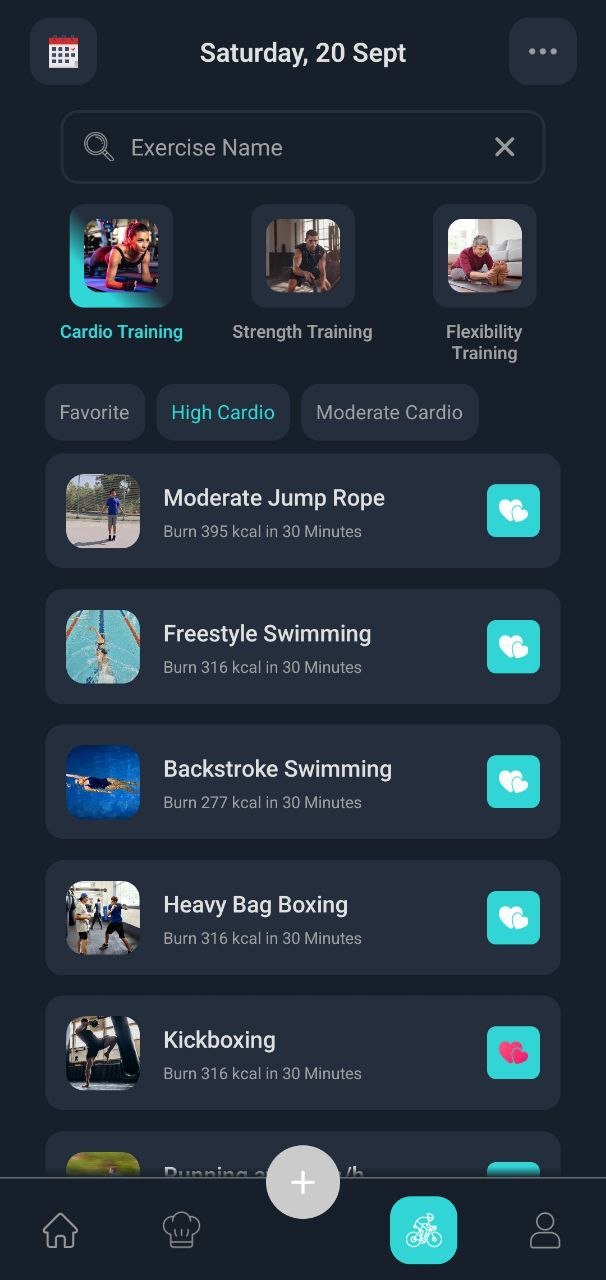Choose the Cardio Training category
The height and width of the screenshot is (1280, 606).
pyautogui.click(x=121, y=257)
